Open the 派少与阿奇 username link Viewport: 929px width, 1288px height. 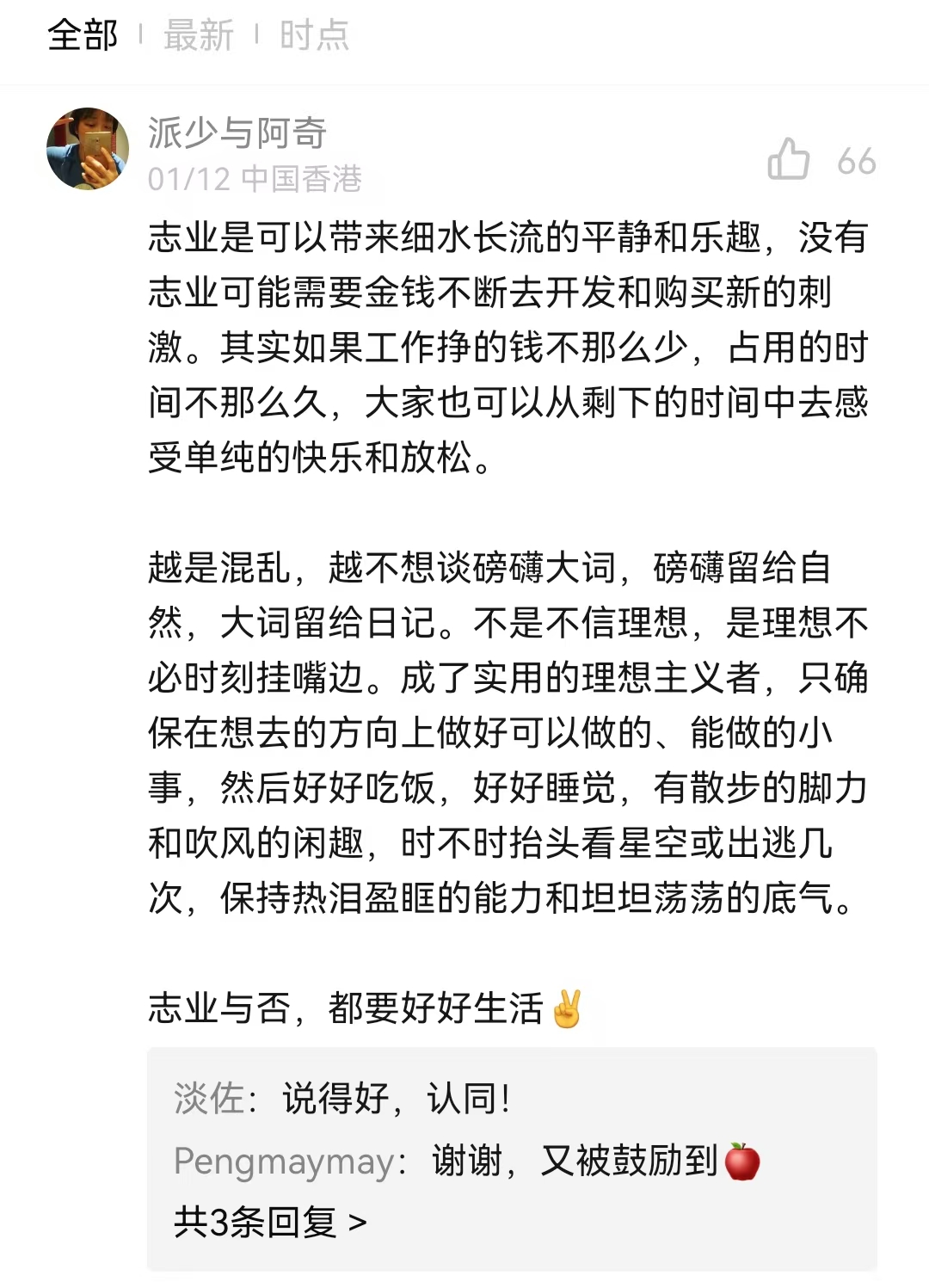(237, 132)
